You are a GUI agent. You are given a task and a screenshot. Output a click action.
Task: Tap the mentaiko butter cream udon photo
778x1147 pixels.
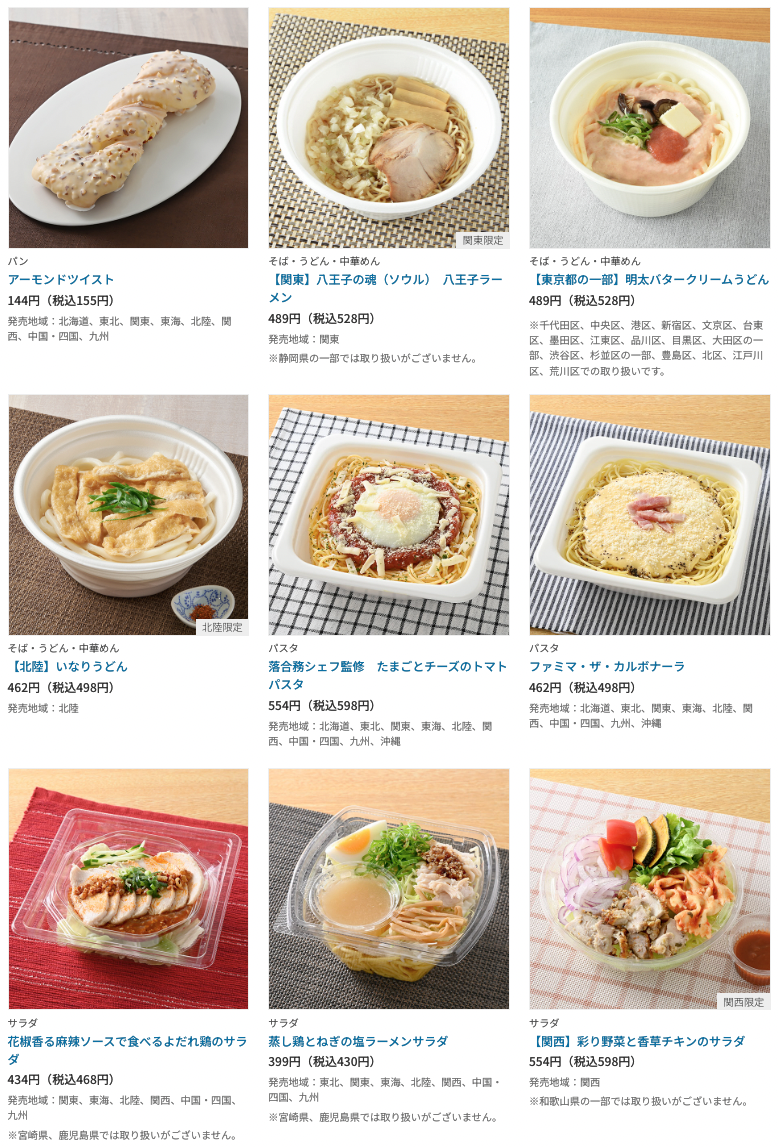649,128
